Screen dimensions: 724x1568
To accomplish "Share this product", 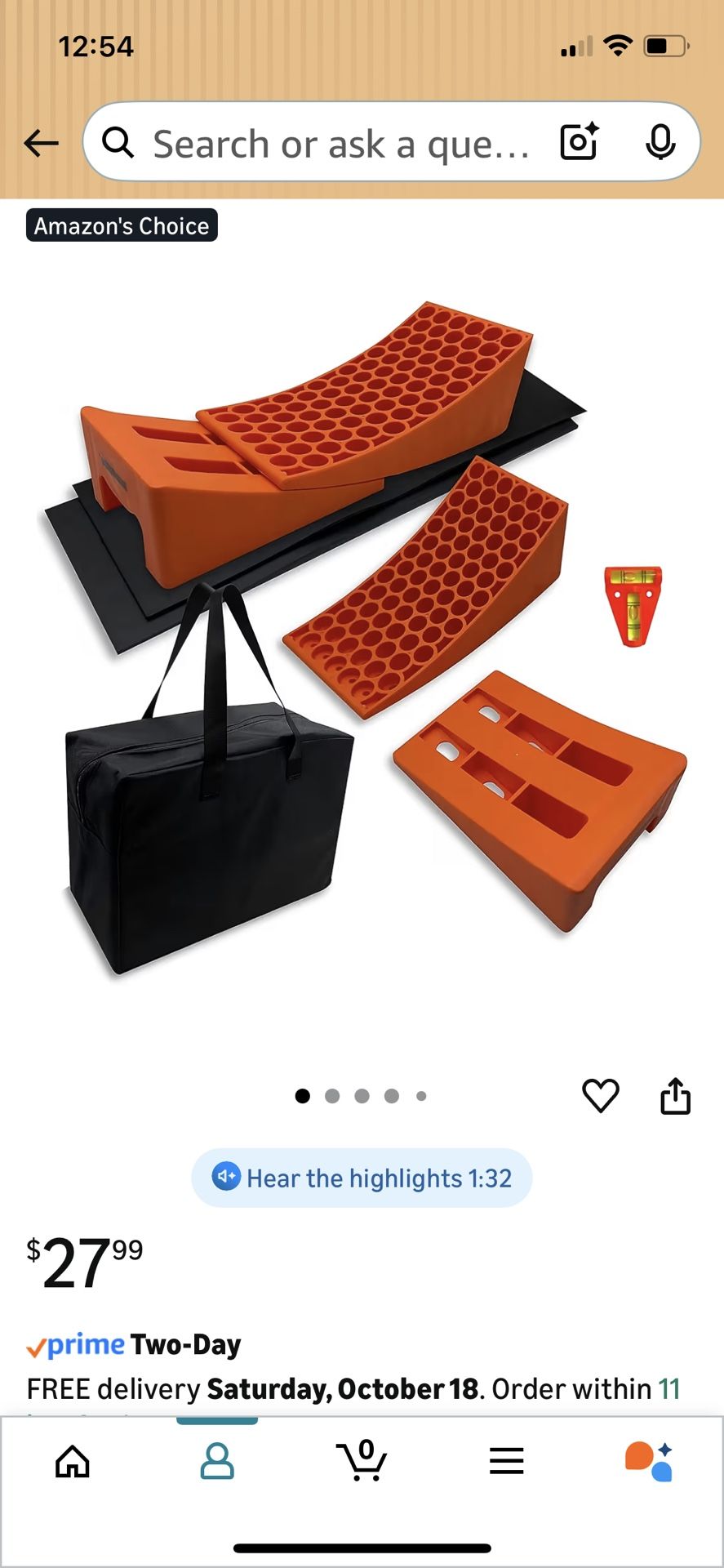I will tap(676, 1095).
